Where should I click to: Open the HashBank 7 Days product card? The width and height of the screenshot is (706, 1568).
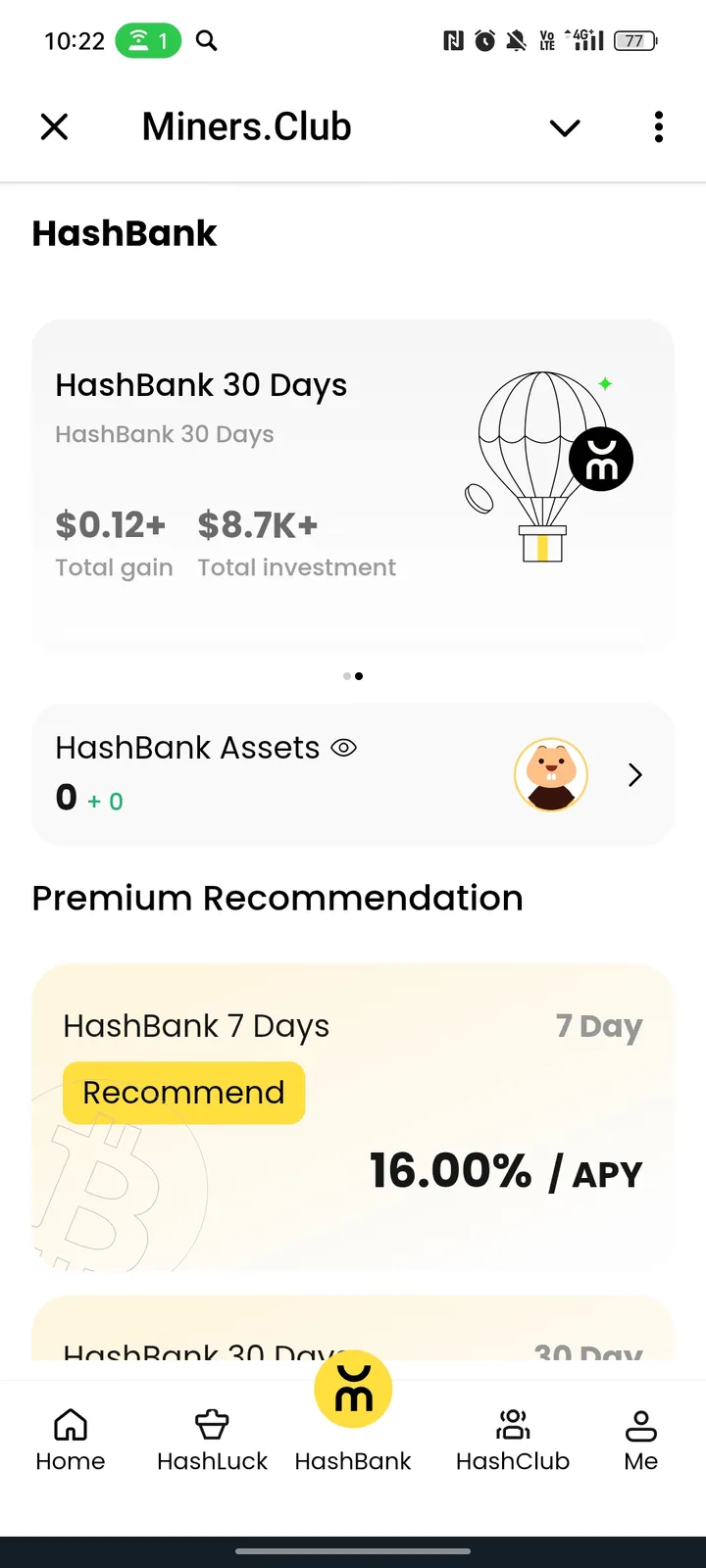353,1117
